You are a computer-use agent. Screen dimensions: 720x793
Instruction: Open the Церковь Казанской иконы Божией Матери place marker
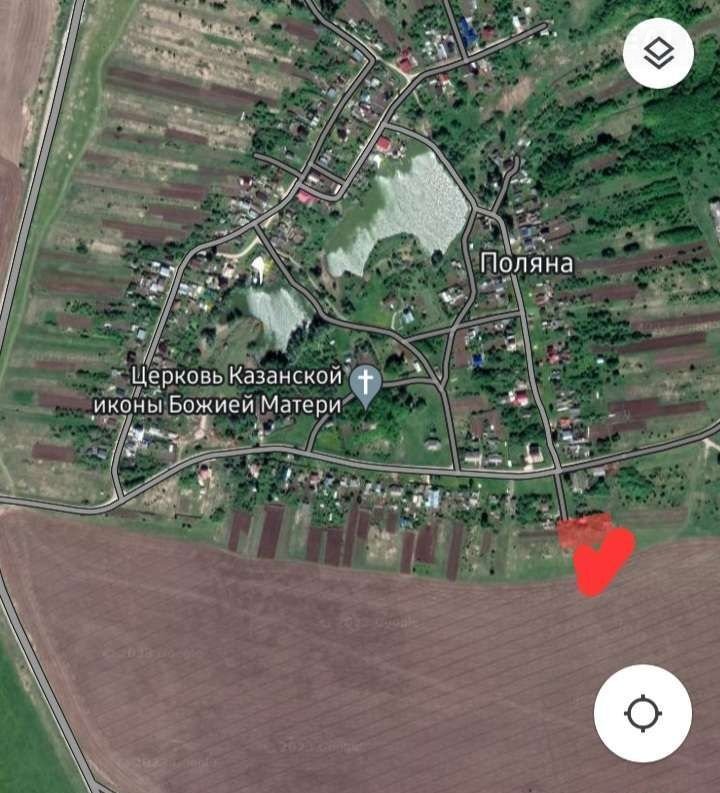[x=367, y=385]
